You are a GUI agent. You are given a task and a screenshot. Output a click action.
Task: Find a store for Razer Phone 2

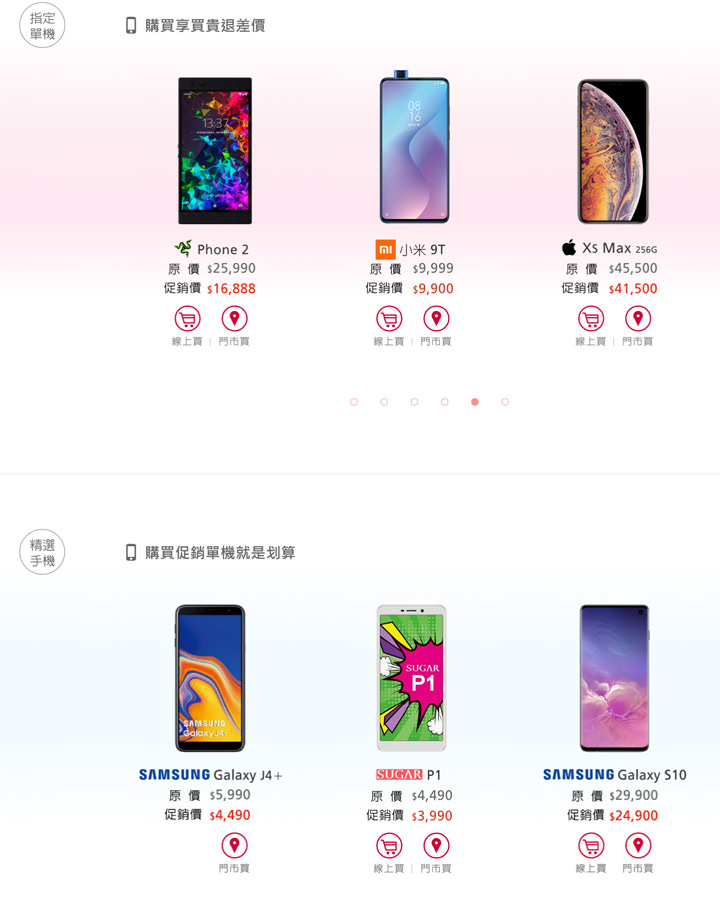click(x=234, y=319)
